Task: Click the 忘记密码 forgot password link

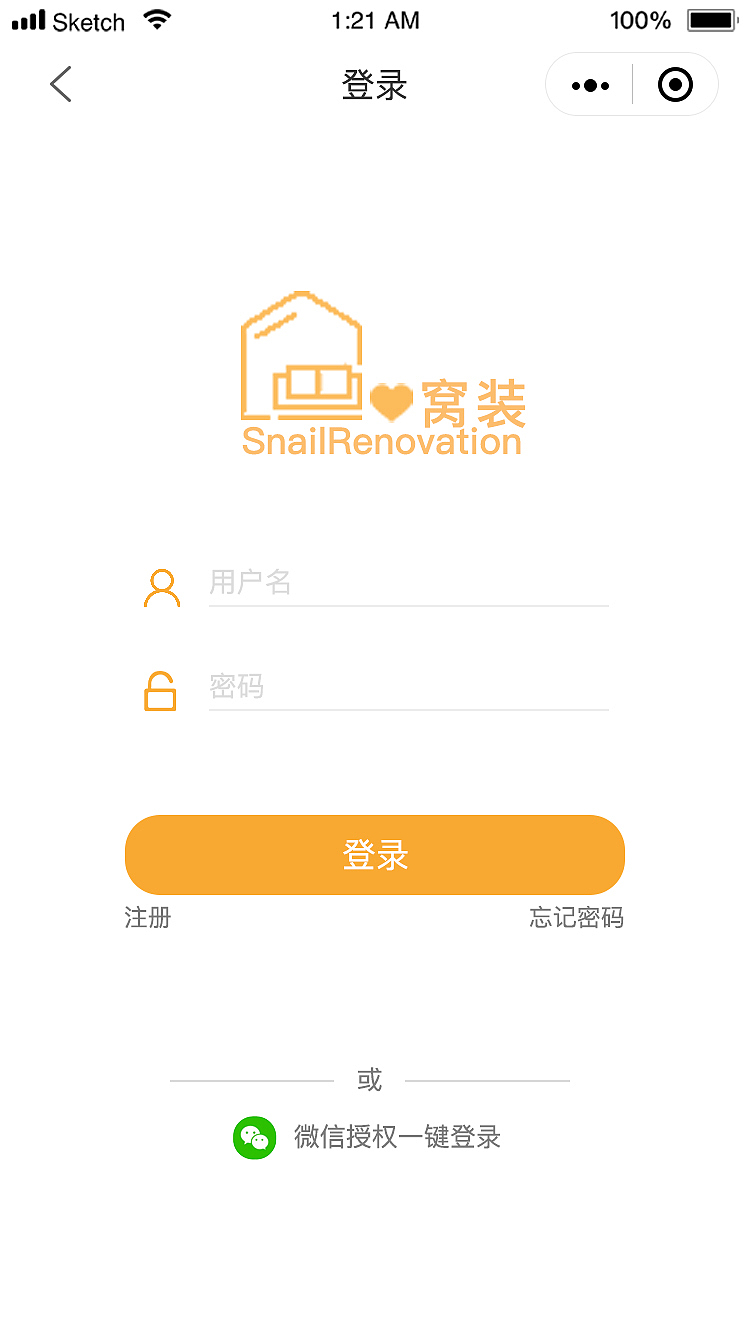Action: click(x=576, y=918)
